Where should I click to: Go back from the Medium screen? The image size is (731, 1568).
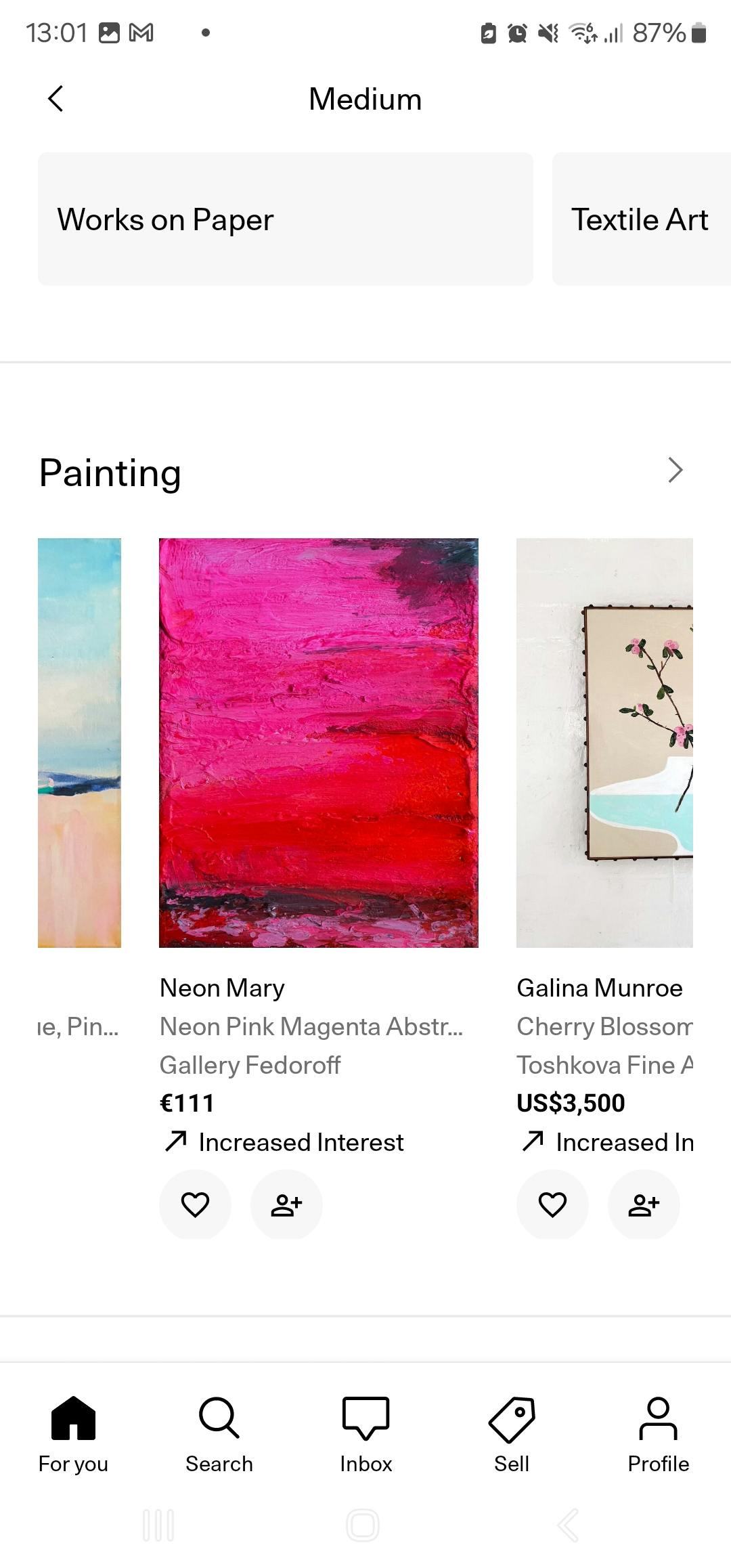point(56,99)
